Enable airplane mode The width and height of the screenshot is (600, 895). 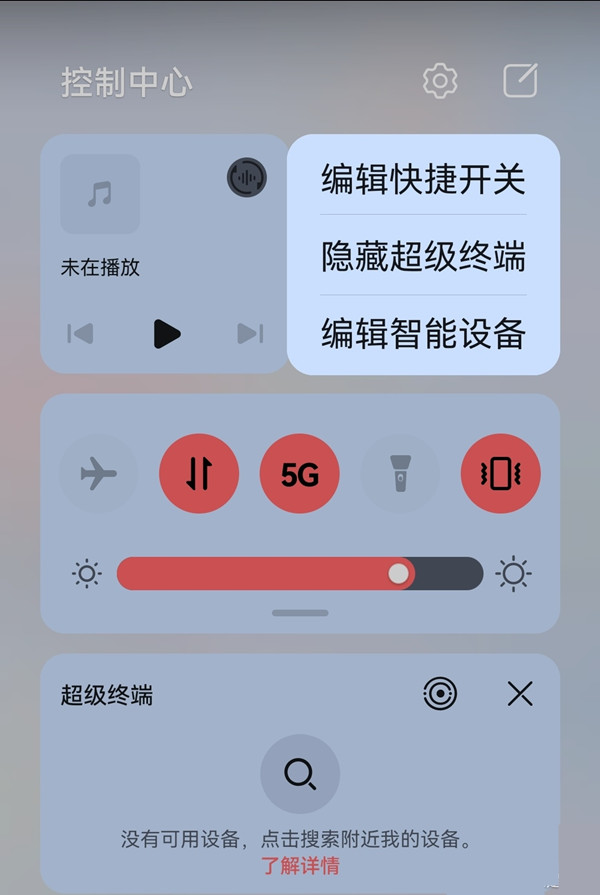[x=99, y=474]
